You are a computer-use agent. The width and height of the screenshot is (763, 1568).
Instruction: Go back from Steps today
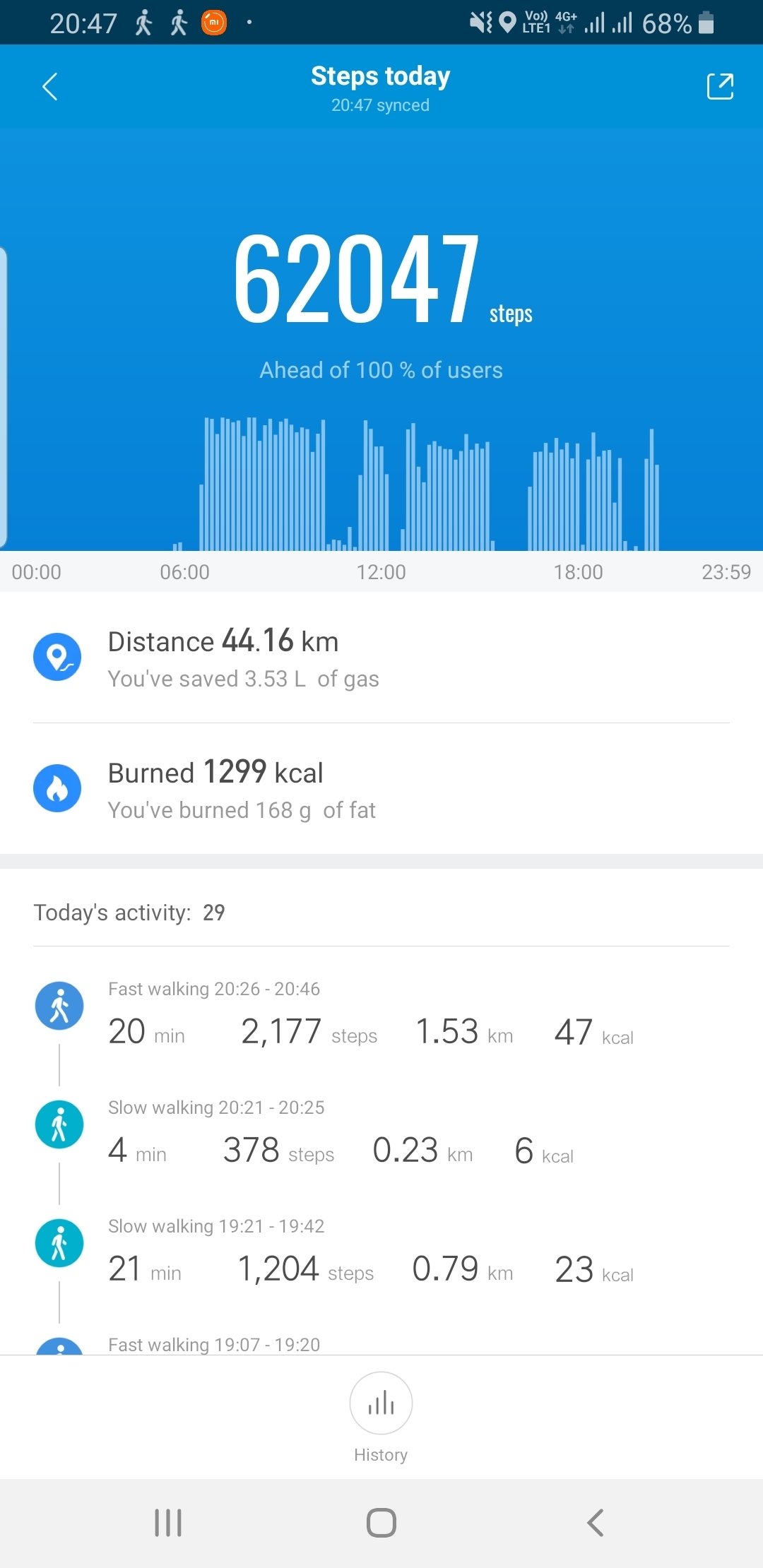click(x=49, y=87)
